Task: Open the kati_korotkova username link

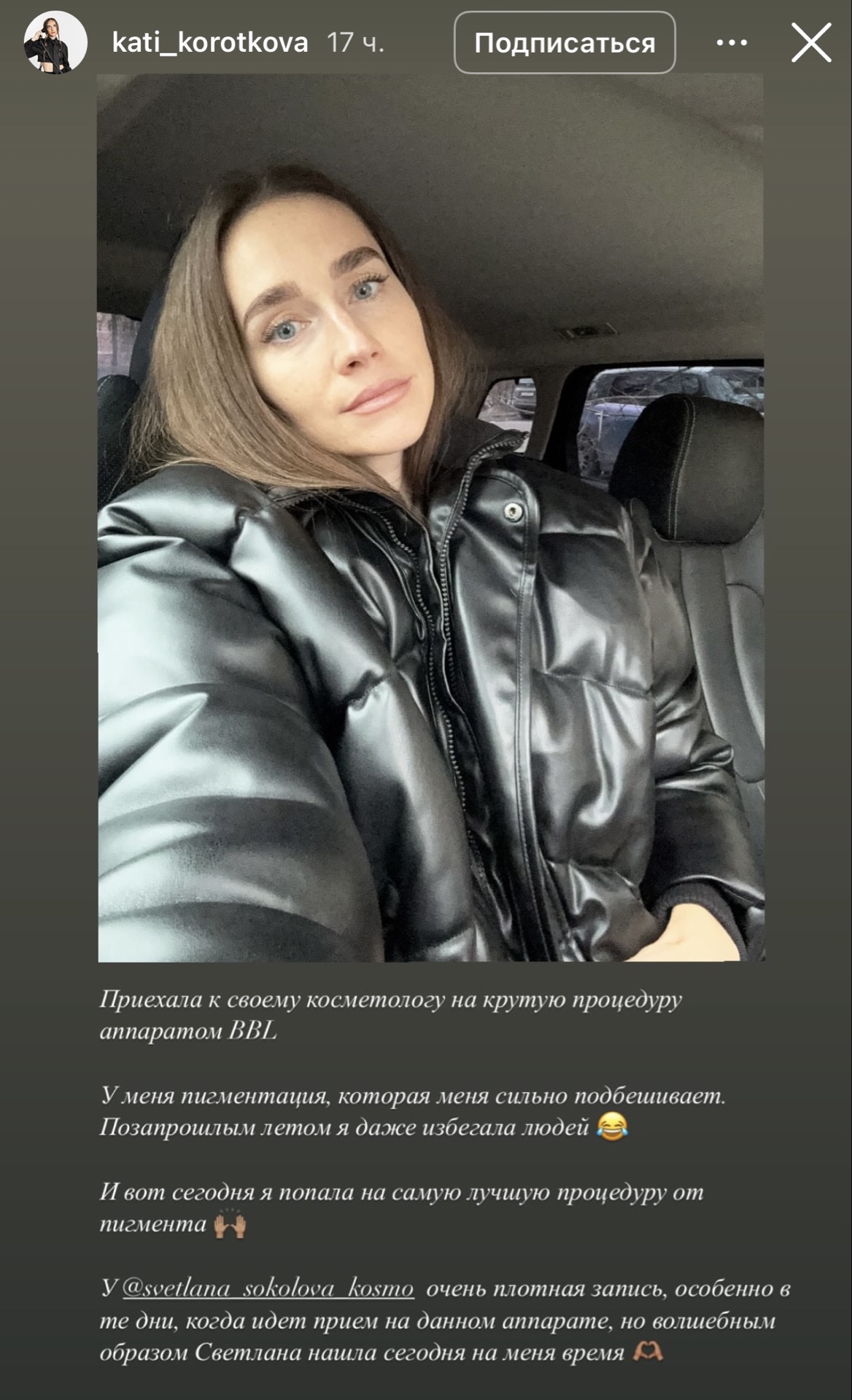Action: pyautogui.click(x=210, y=43)
